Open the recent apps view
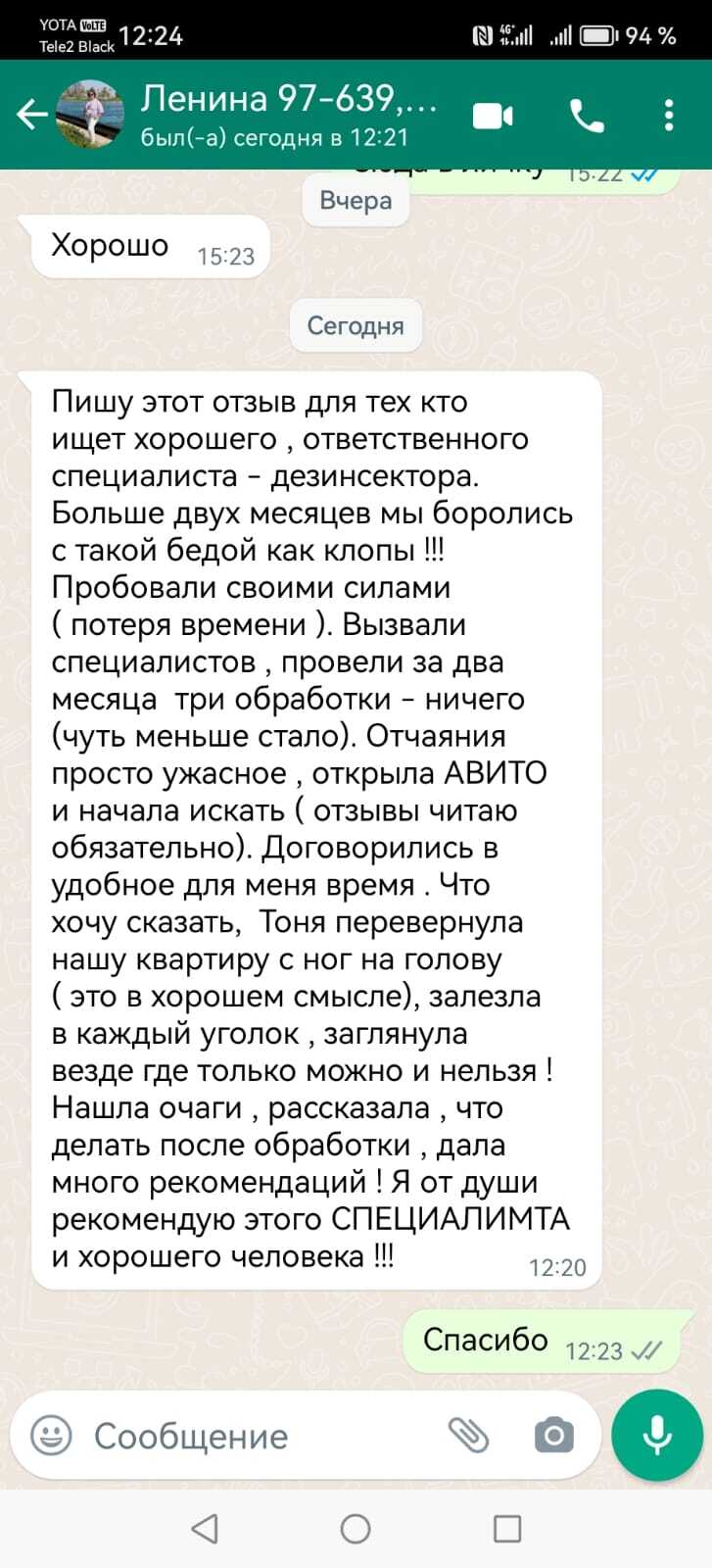This screenshot has height=1568, width=712. tap(506, 1529)
